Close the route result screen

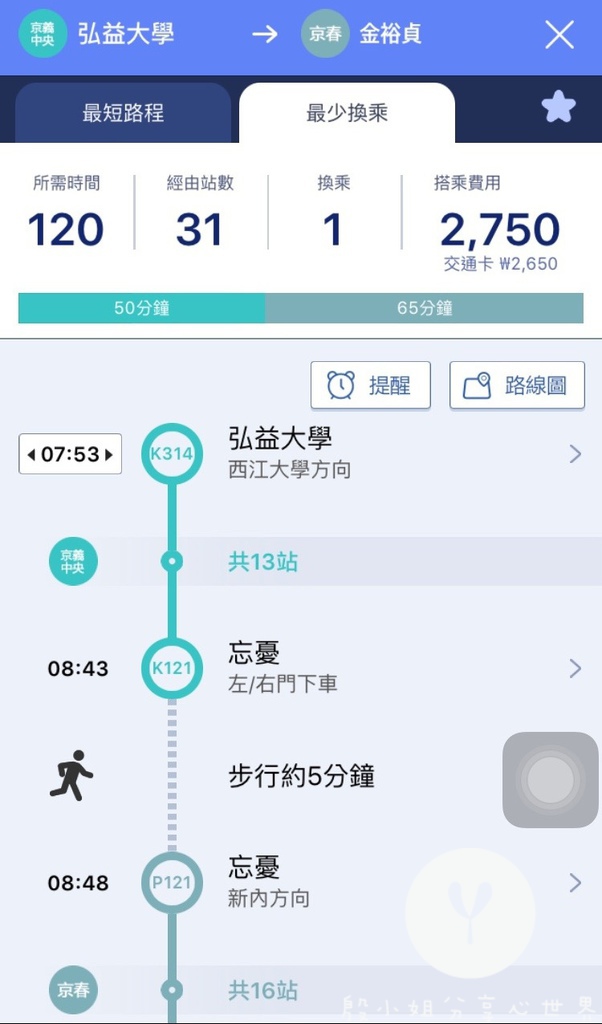pos(560,35)
